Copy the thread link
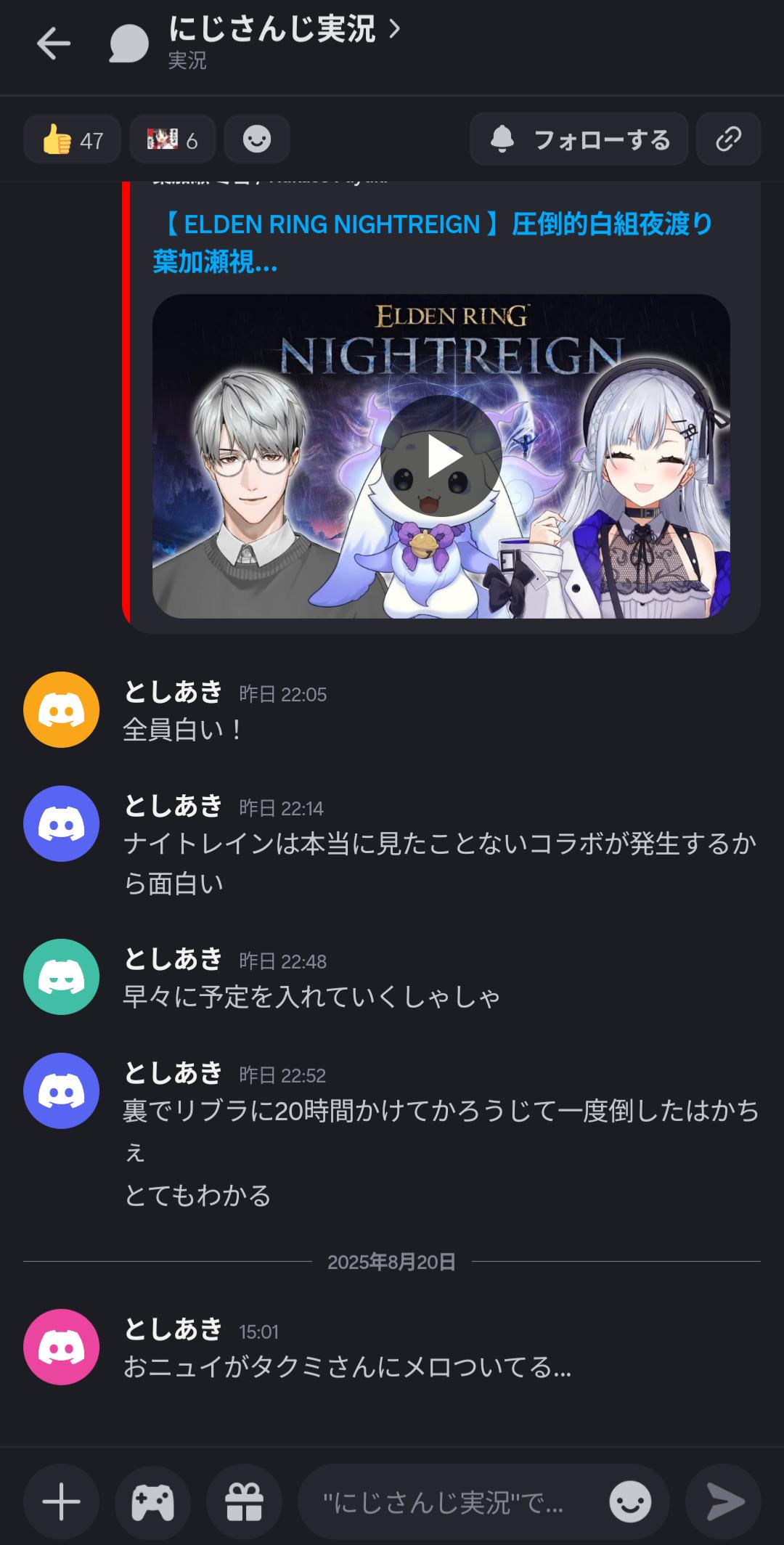The width and height of the screenshot is (784, 1545). coord(728,139)
